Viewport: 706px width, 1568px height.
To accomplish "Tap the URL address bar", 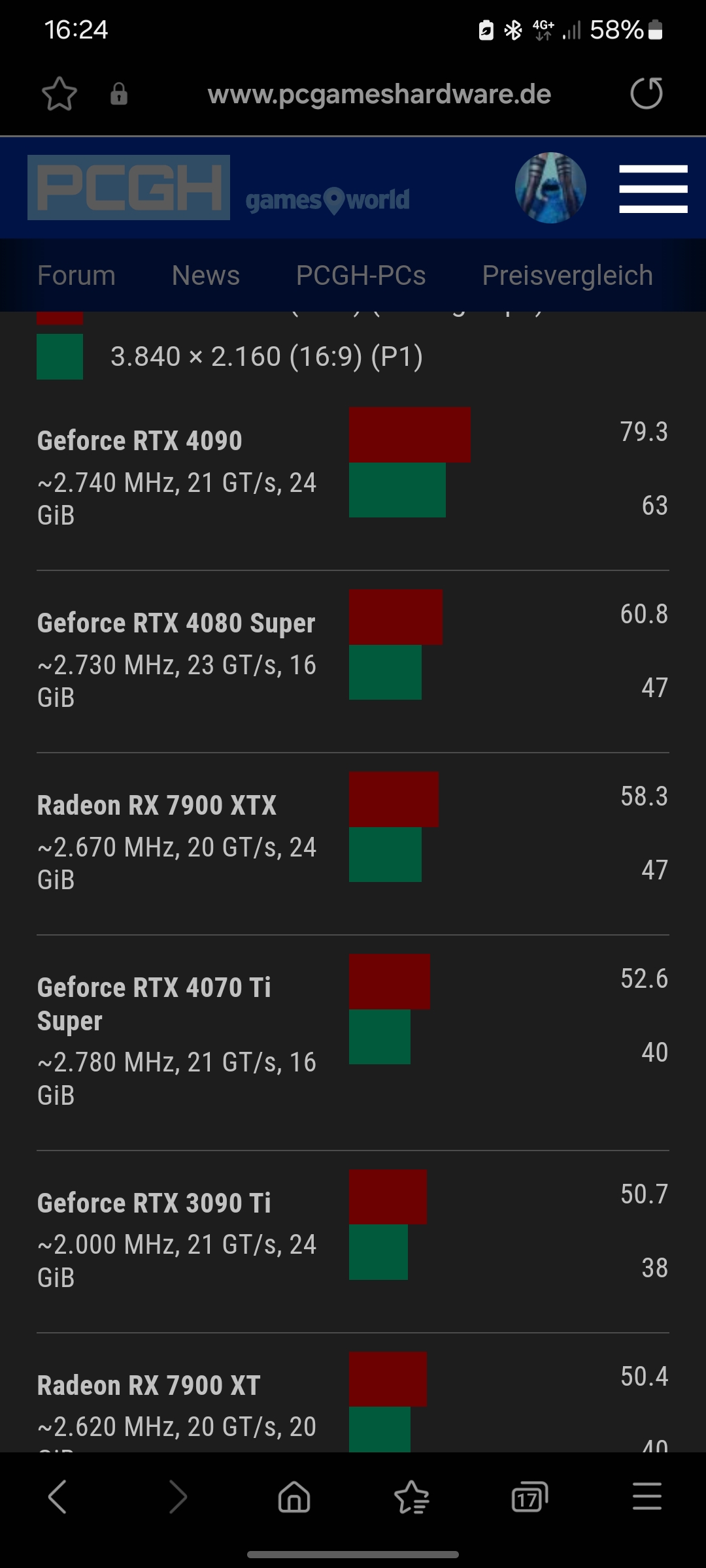I will (x=378, y=94).
